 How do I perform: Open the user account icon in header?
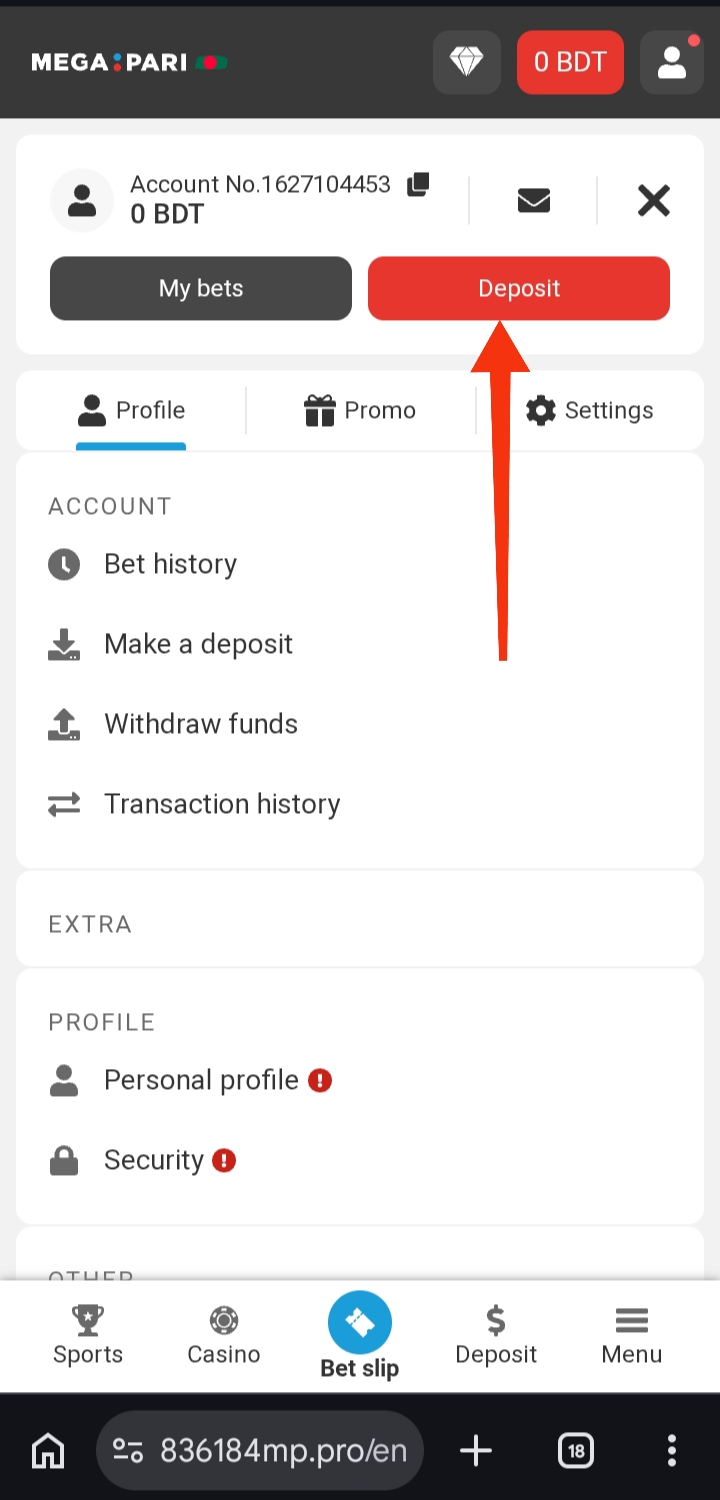pos(672,62)
